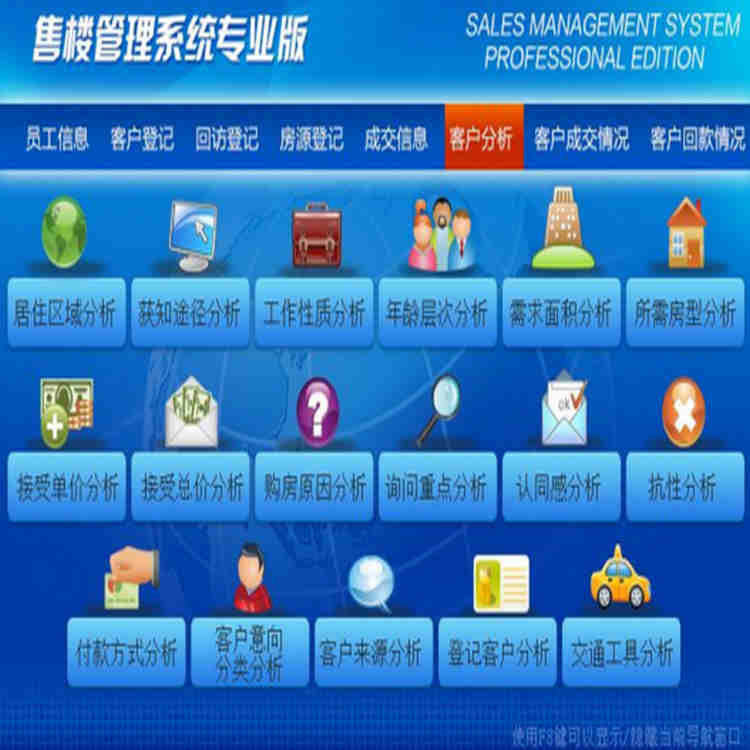
Task: Go to the 回访登记 tab
Action: click(x=227, y=138)
